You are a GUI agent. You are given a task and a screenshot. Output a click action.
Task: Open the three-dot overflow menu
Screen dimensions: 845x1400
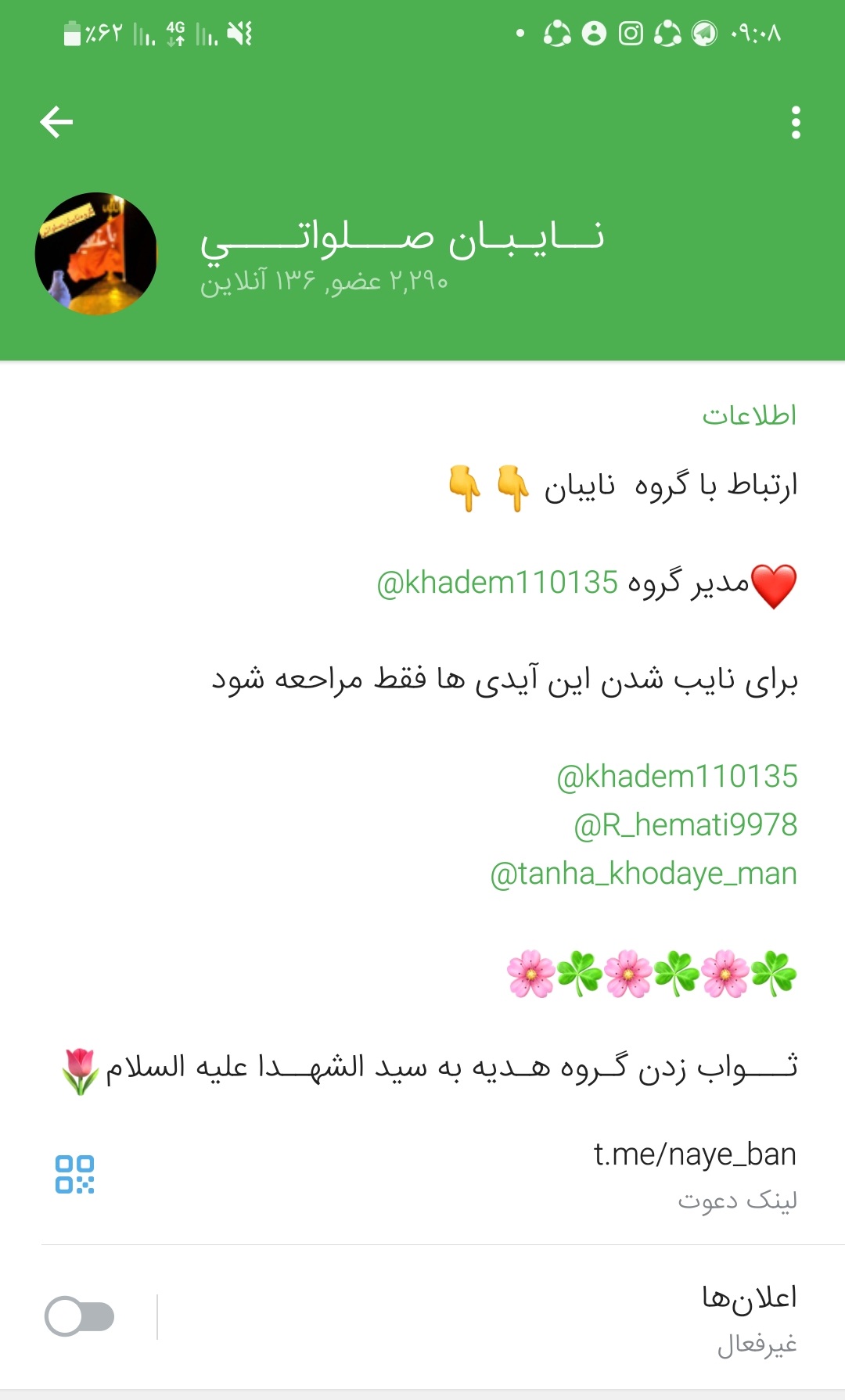[x=796, y=123]
